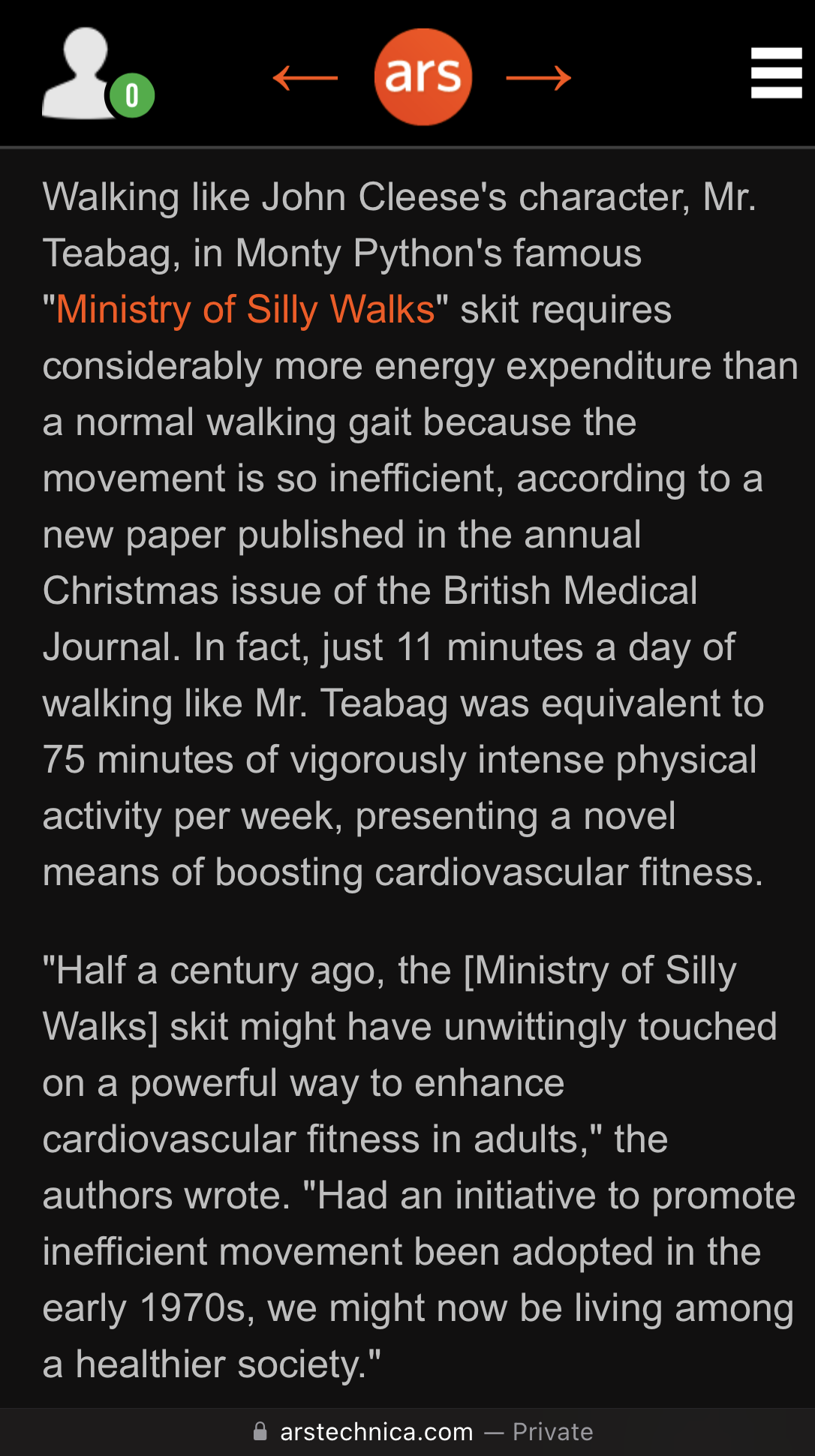Viewport: 815px width, 1456px height.
Task: Open the hamburger menu
Action: pos(777,73)
